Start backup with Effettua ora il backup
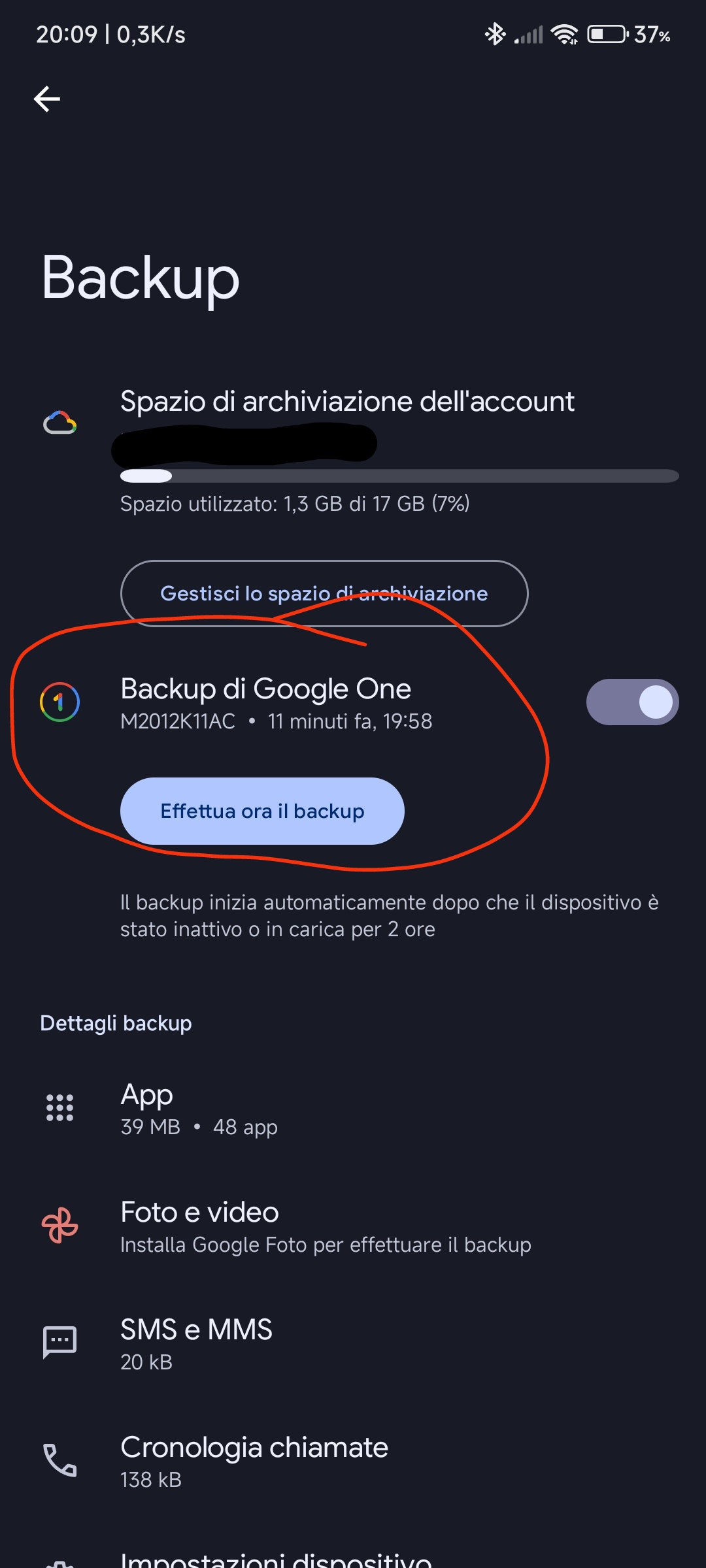This screenshot has height=1568, width=706. click(x=262, y=811)
